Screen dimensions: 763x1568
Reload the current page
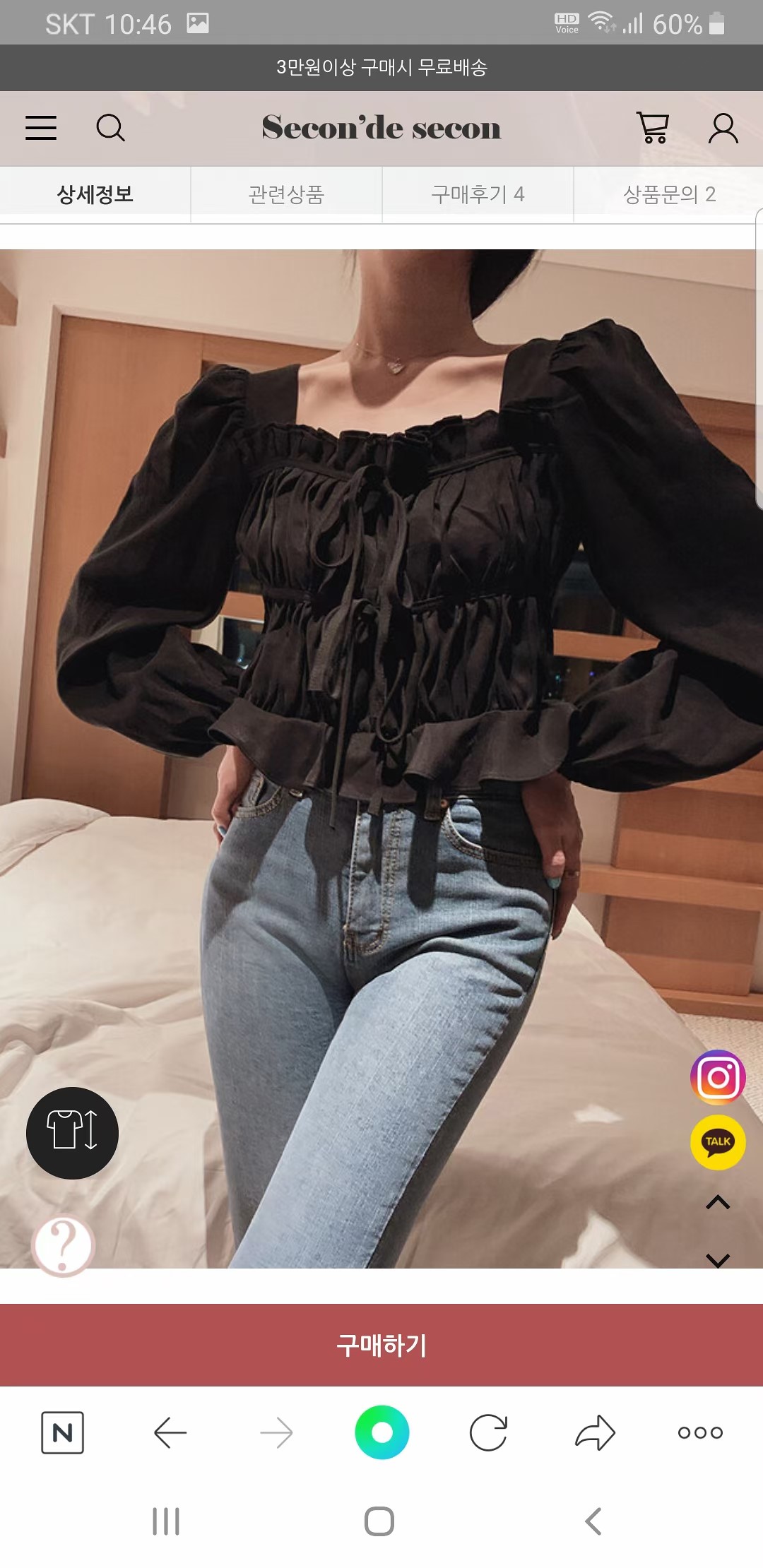[x=488, y=1432]
